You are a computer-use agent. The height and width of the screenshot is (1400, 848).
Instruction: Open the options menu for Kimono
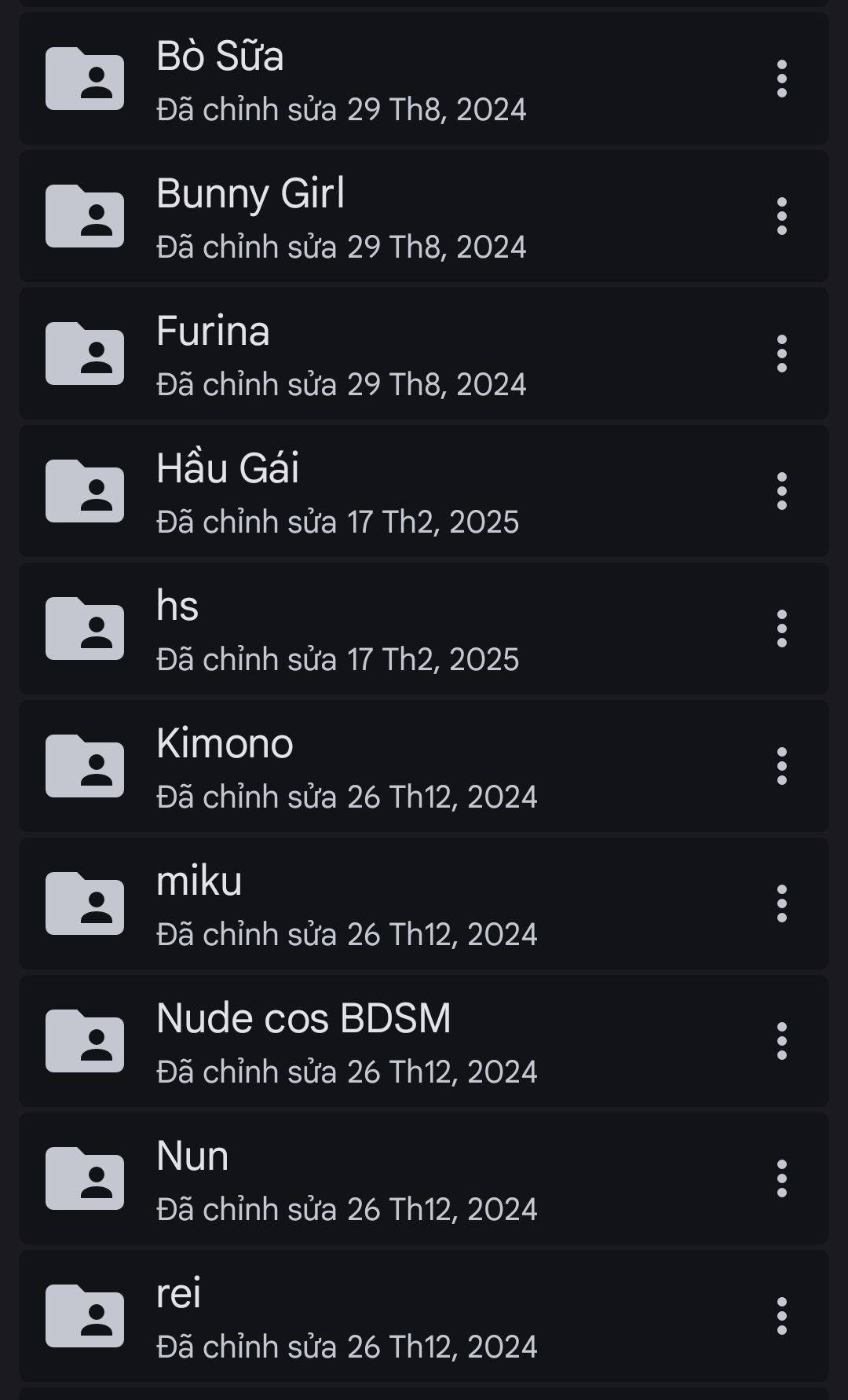[781, 767]
